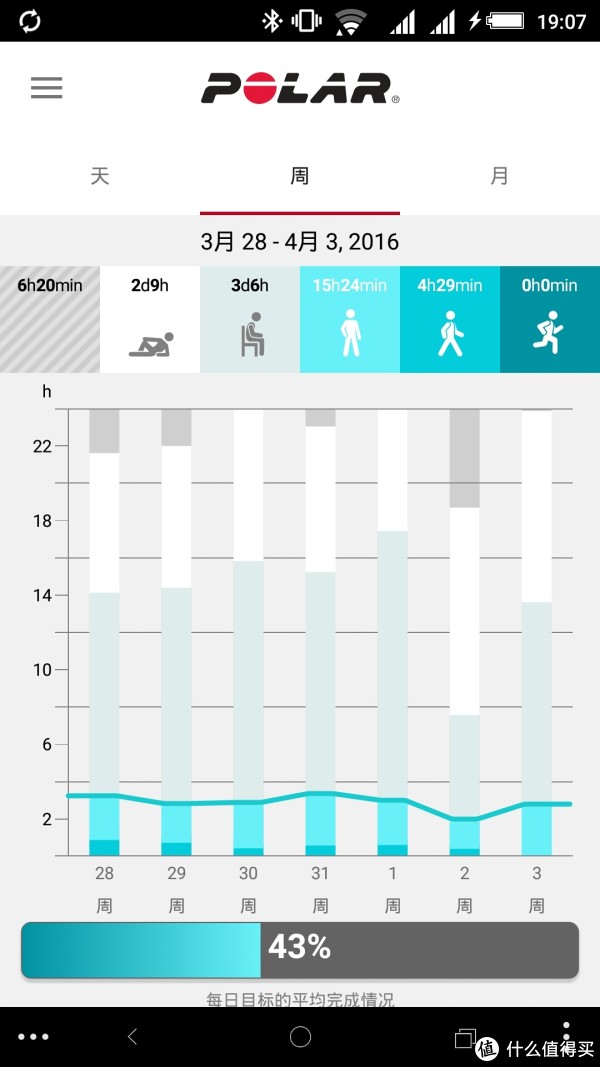Open the bar for day 2
600x1067 pixels.
point(465,632)
